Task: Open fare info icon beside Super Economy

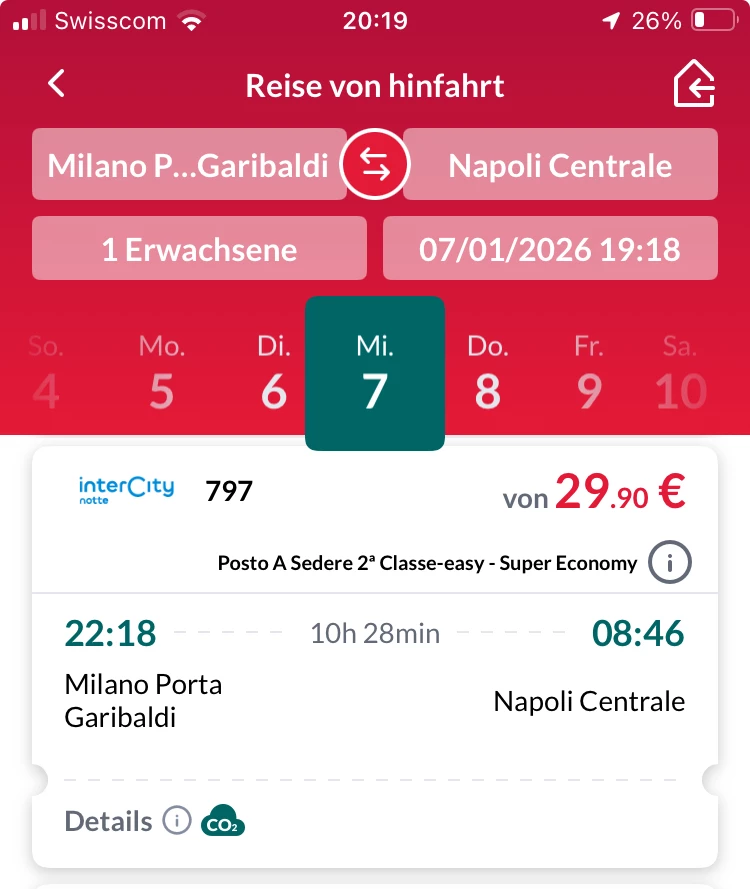Action: [x=669, y=563]
